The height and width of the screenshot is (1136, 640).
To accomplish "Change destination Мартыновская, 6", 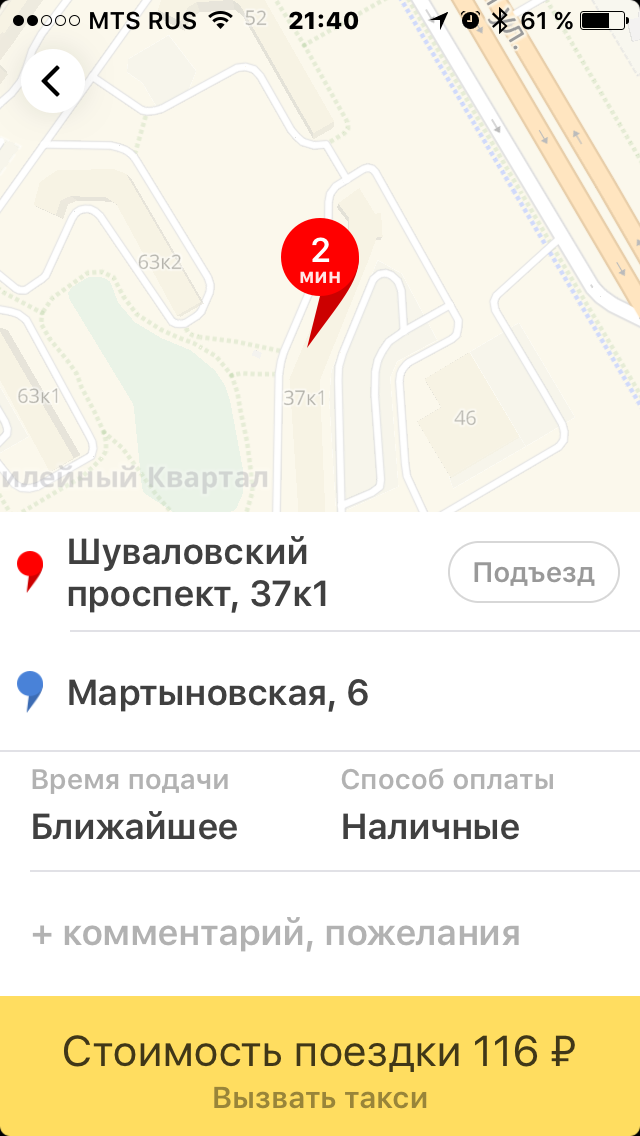I will click(218, 692).
